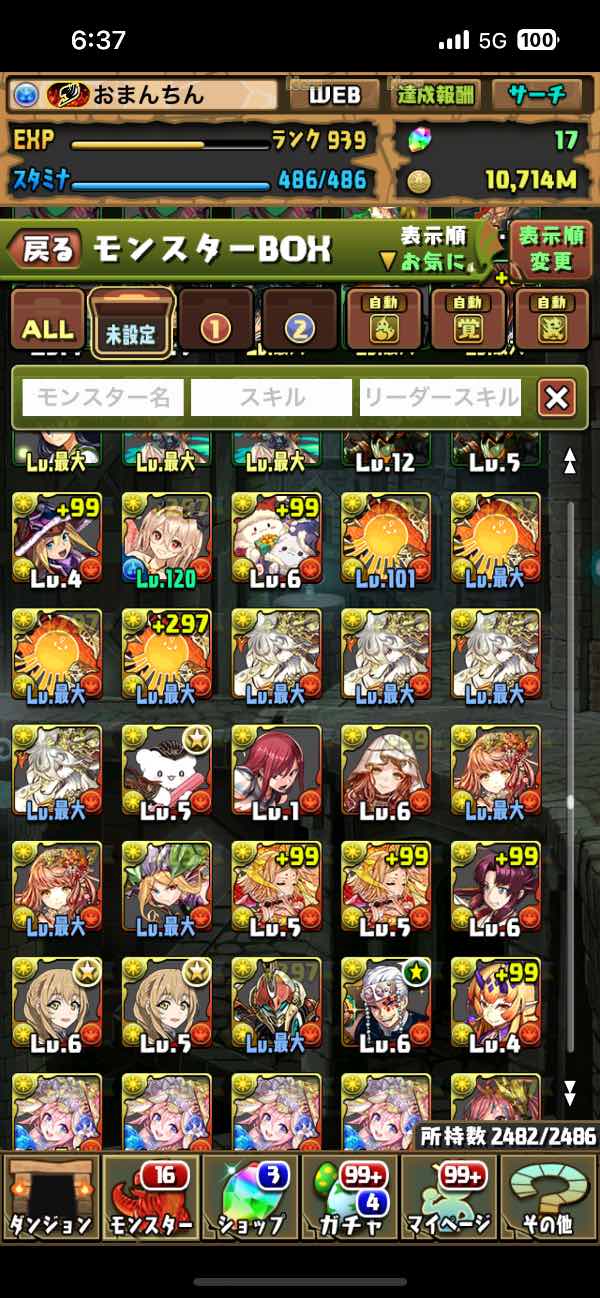The image size is (600, 1298).
Task: Tap the サーチ search button
Action: [537, 95]
